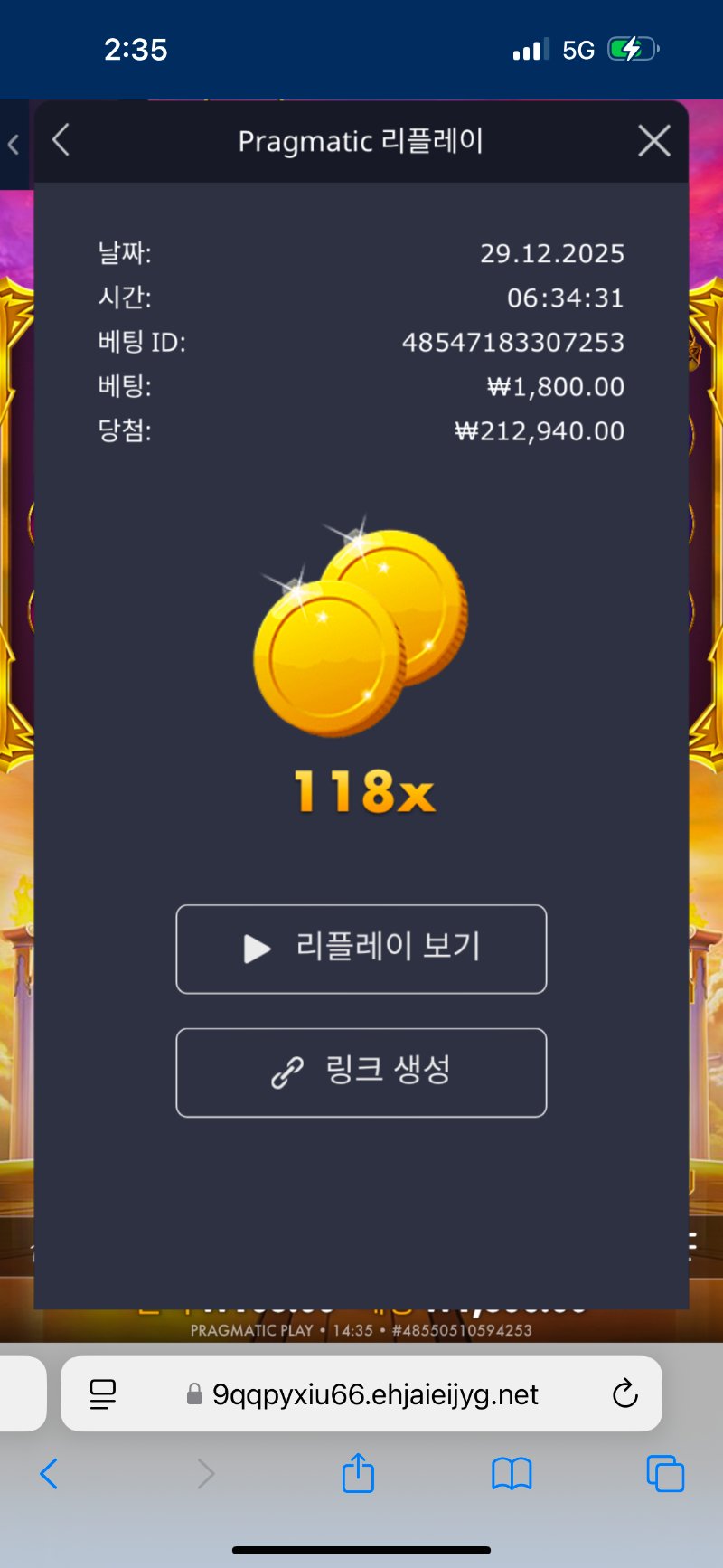Reload the current web page
The image size is (723, 1568).
[624, 1394]
